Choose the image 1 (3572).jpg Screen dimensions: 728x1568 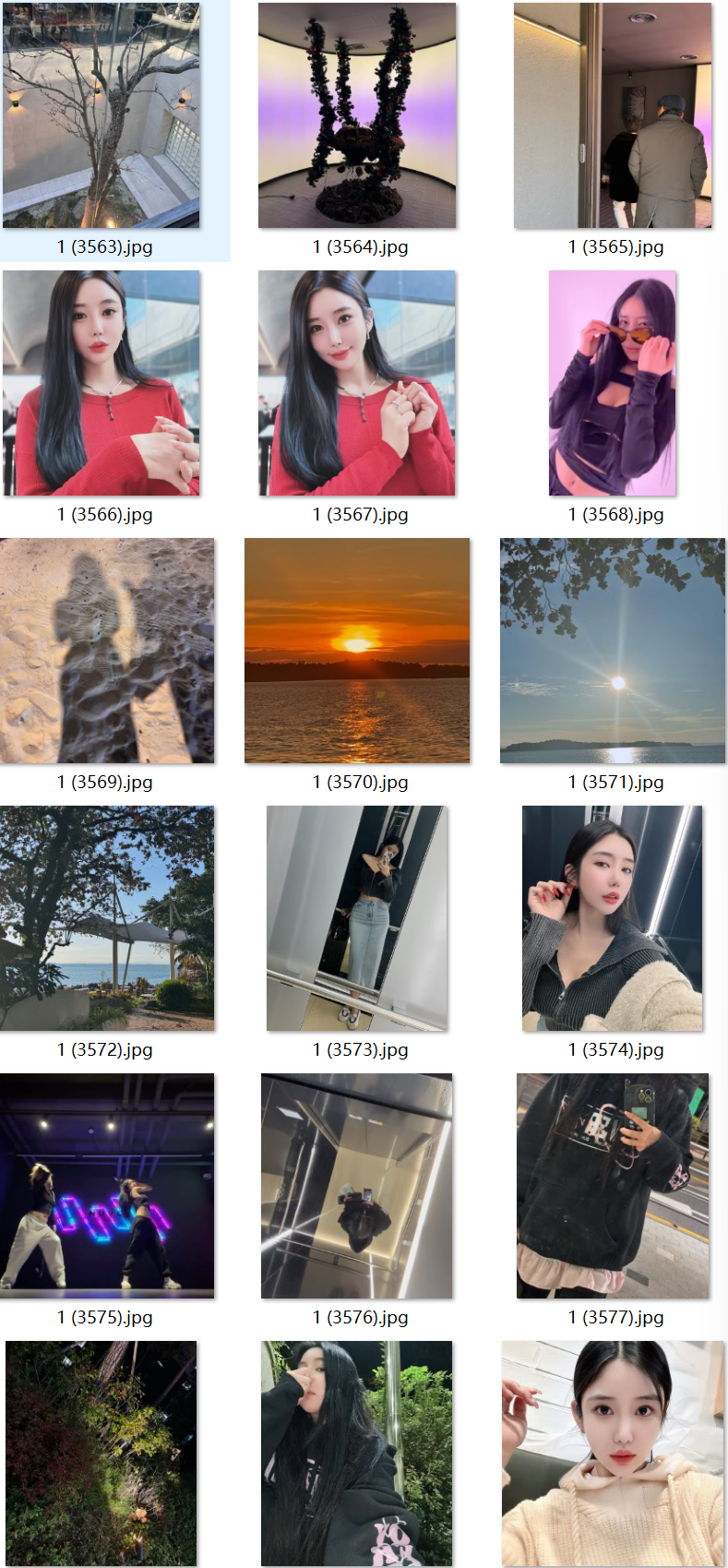[107, 918]
